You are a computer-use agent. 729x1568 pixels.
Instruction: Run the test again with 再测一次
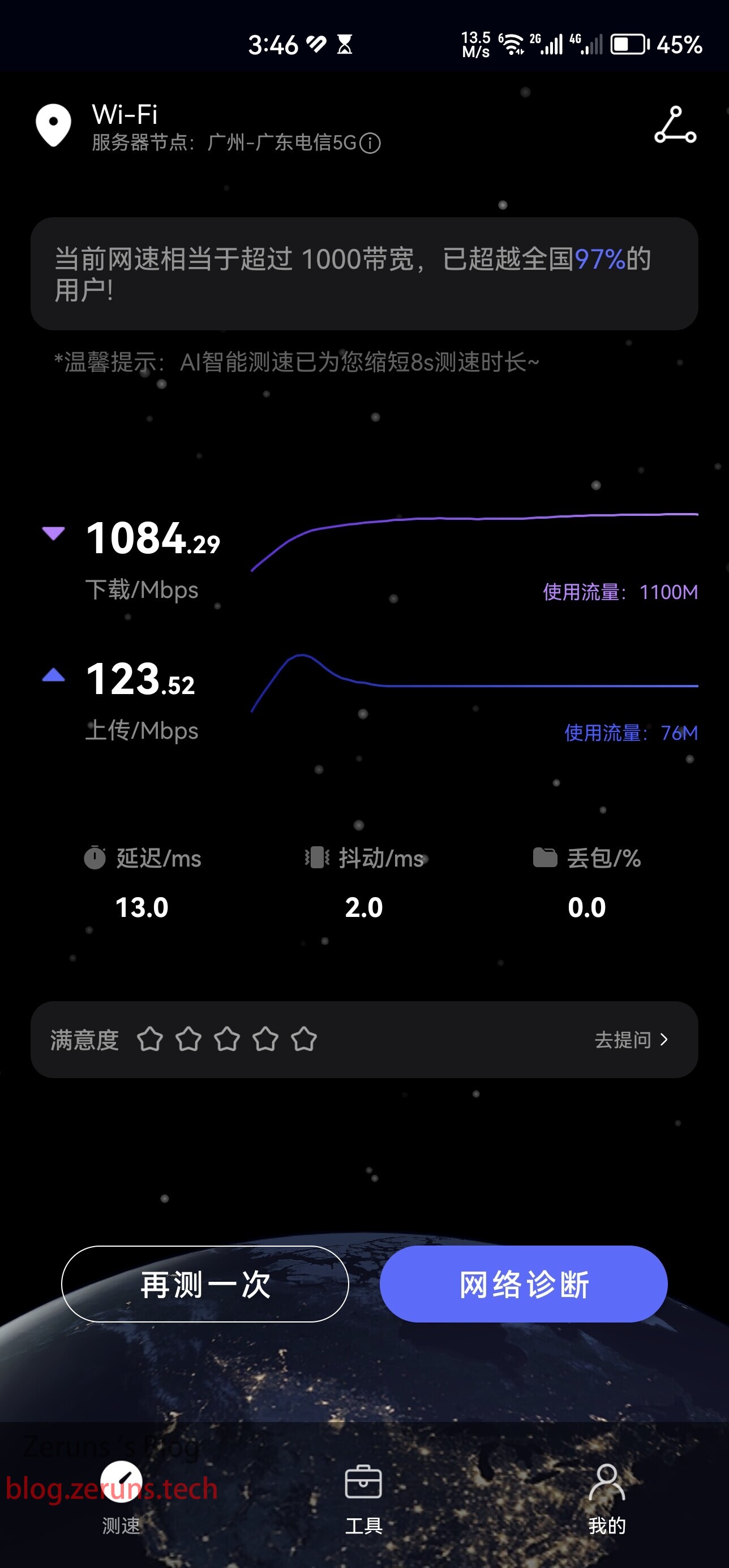205,1283
